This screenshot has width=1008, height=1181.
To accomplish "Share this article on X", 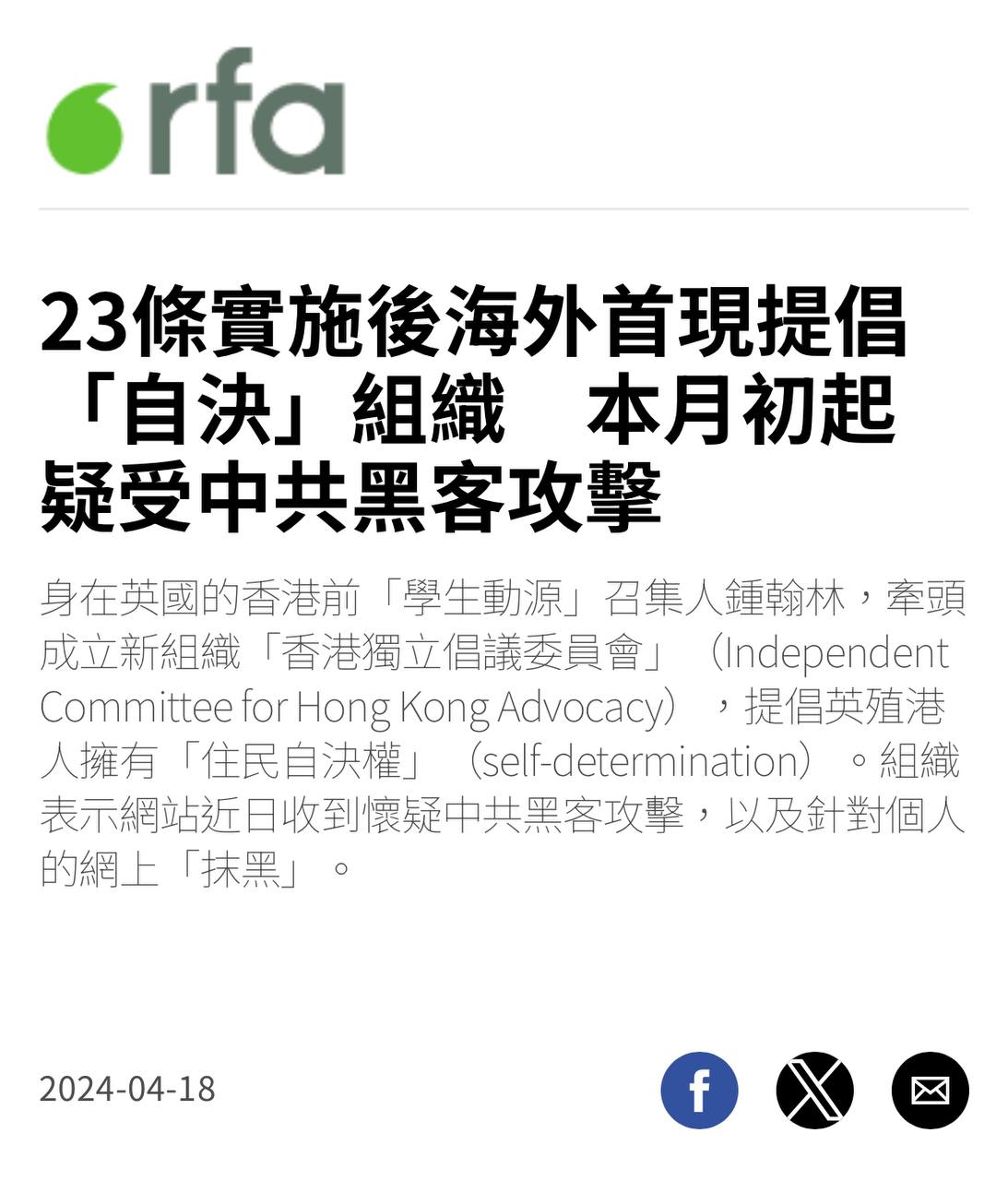I will [814, 1090].
